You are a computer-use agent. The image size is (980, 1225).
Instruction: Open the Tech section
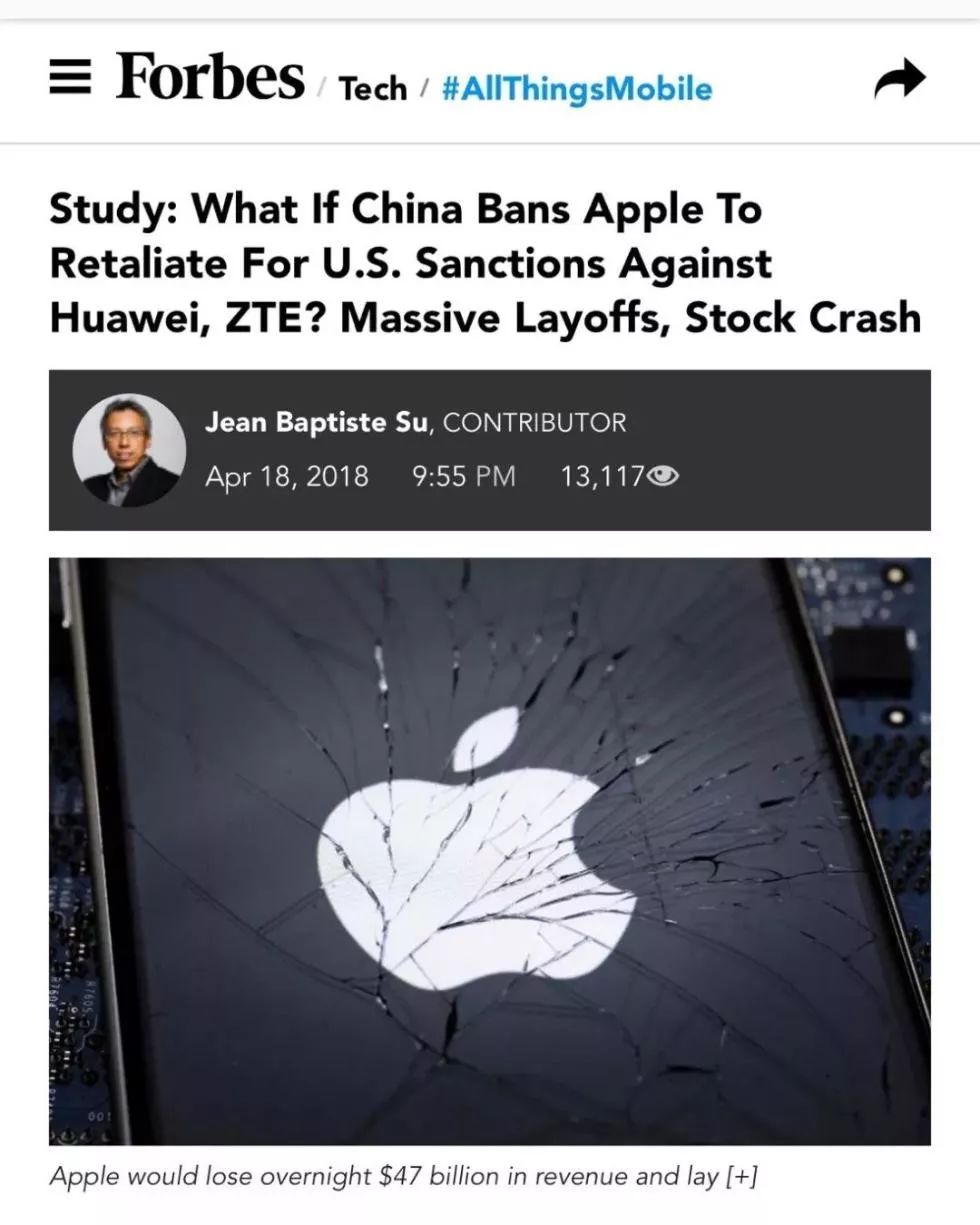coord(373,89)
